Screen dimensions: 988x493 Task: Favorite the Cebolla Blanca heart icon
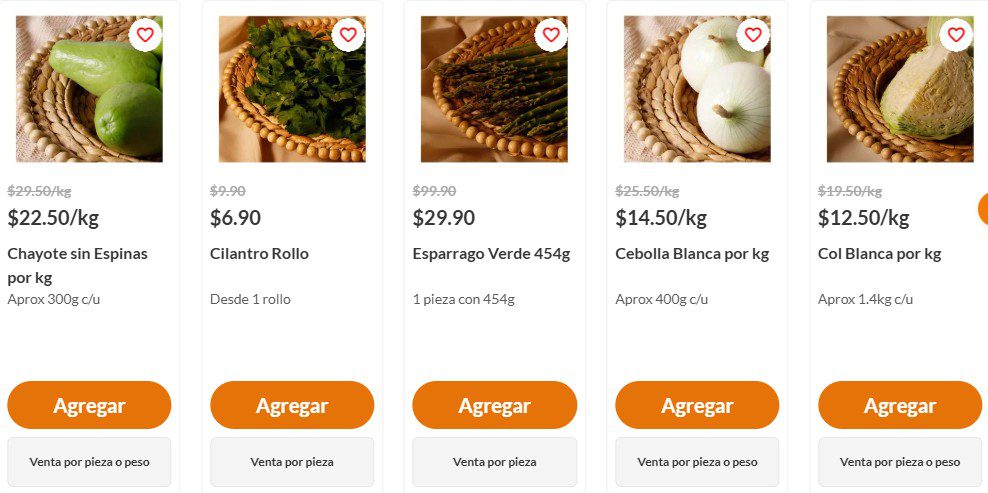click(753, 35)
